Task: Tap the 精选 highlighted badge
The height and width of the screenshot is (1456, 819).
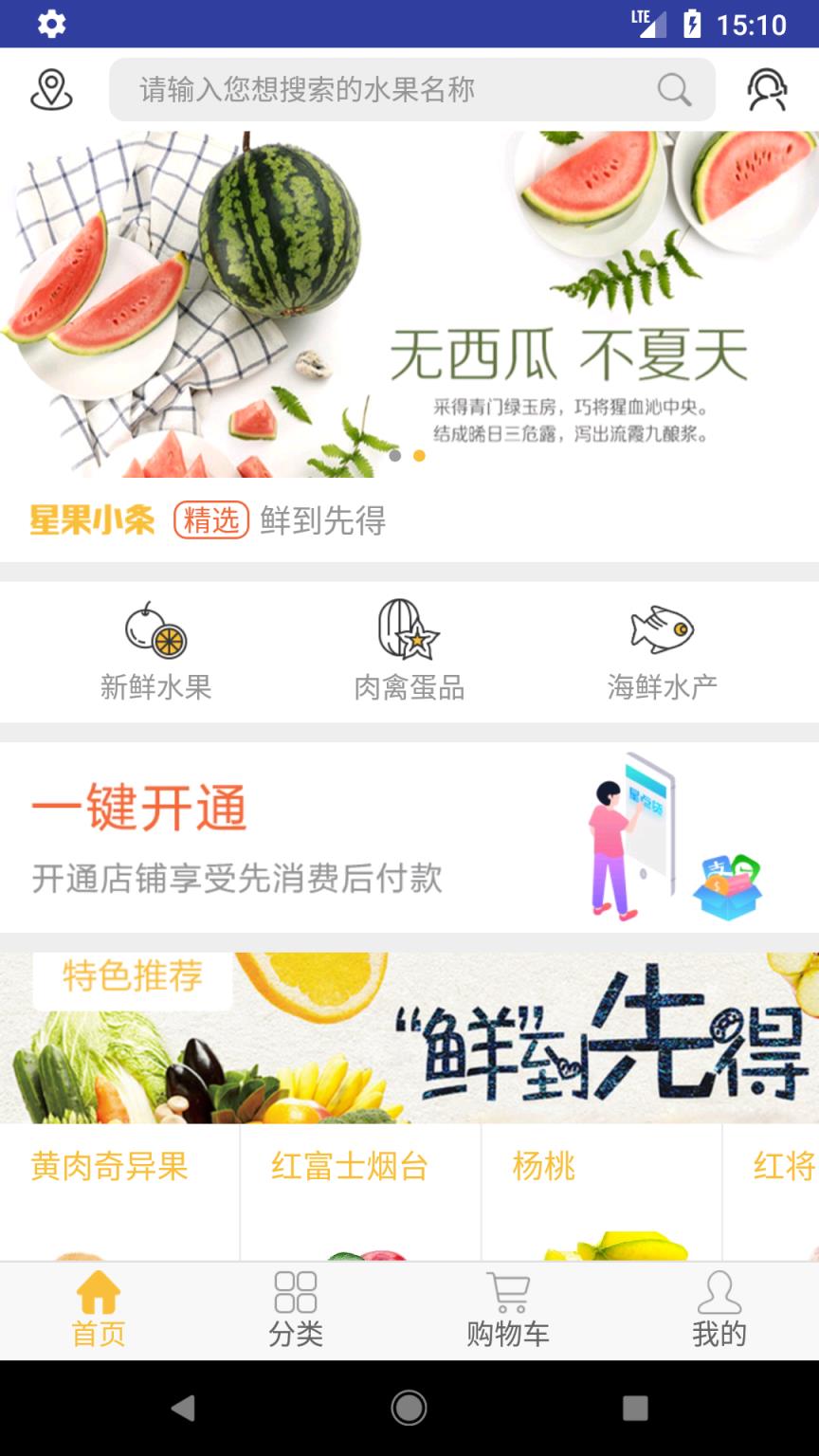Action: click(x=212, y=520)
